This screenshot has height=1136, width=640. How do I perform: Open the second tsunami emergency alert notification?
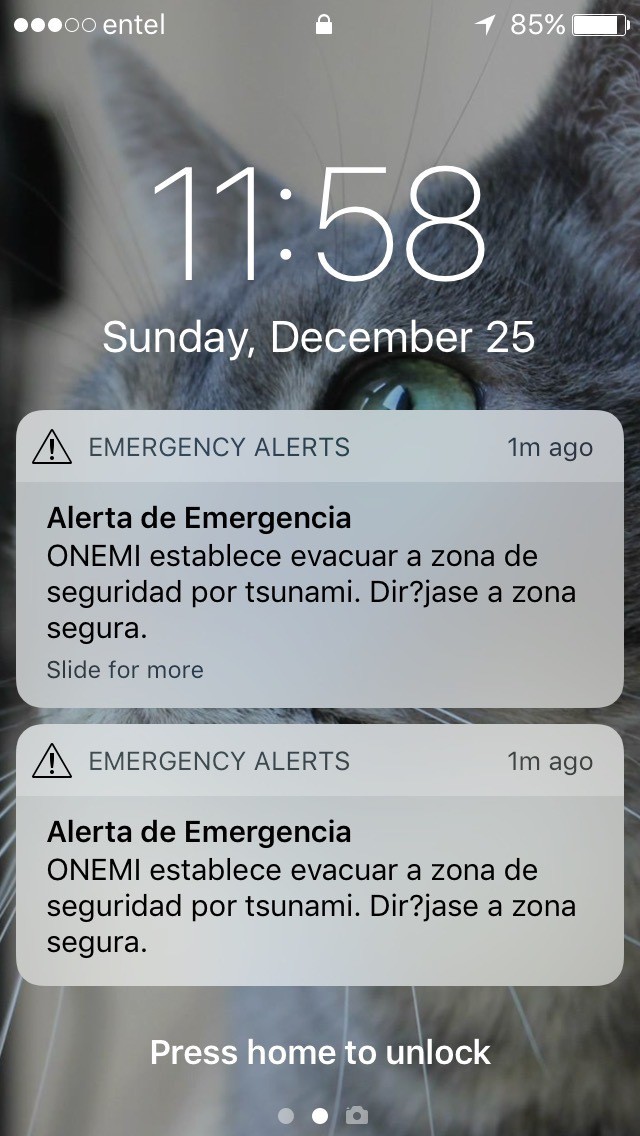(320, 870)
